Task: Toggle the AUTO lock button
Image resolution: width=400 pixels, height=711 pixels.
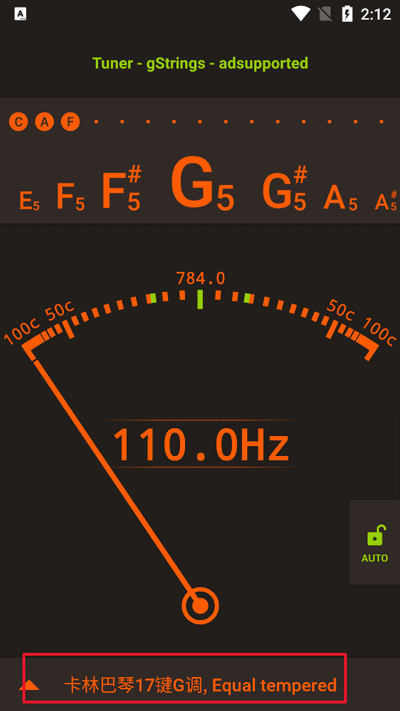Action: pos(375,543)
